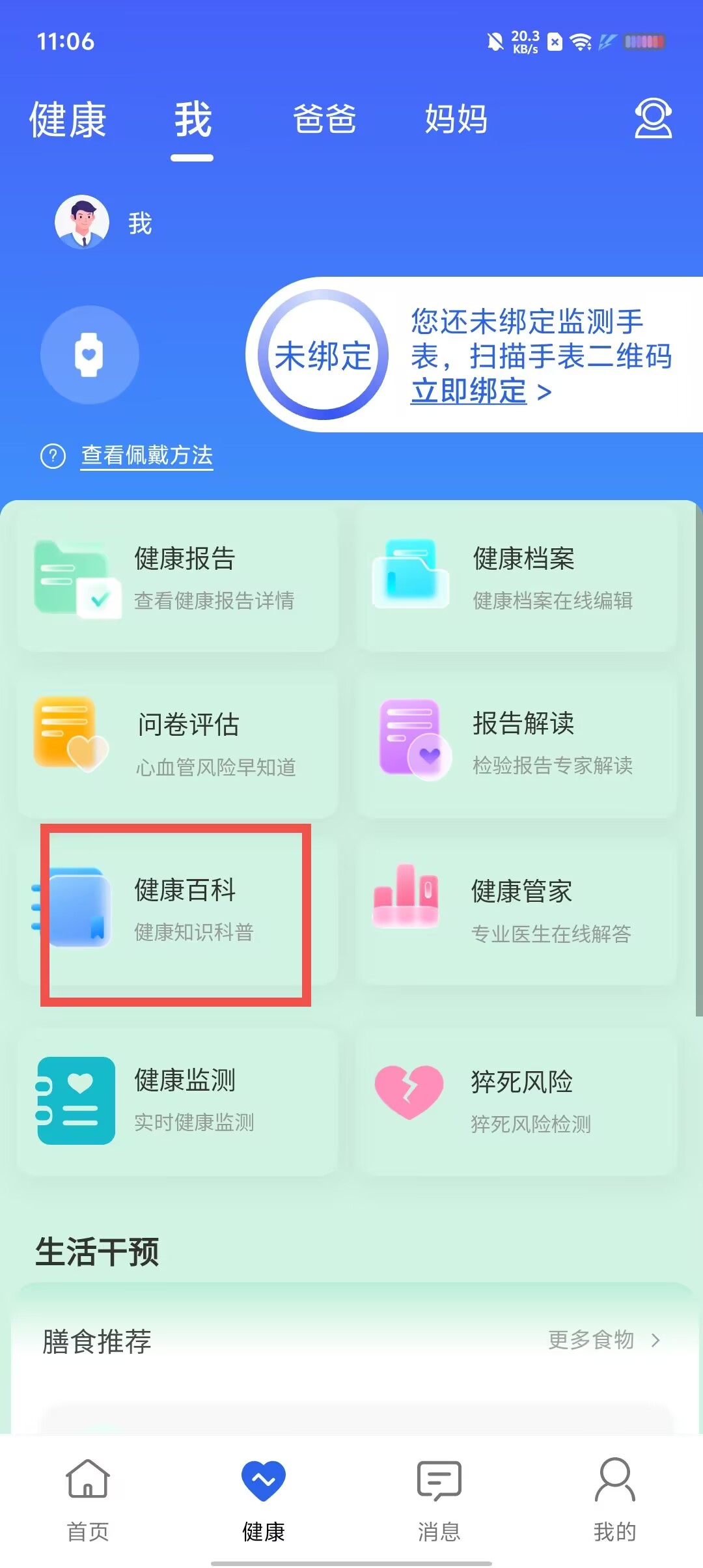
Task: Open the 健康报告 card
Action: click(178, 580)
